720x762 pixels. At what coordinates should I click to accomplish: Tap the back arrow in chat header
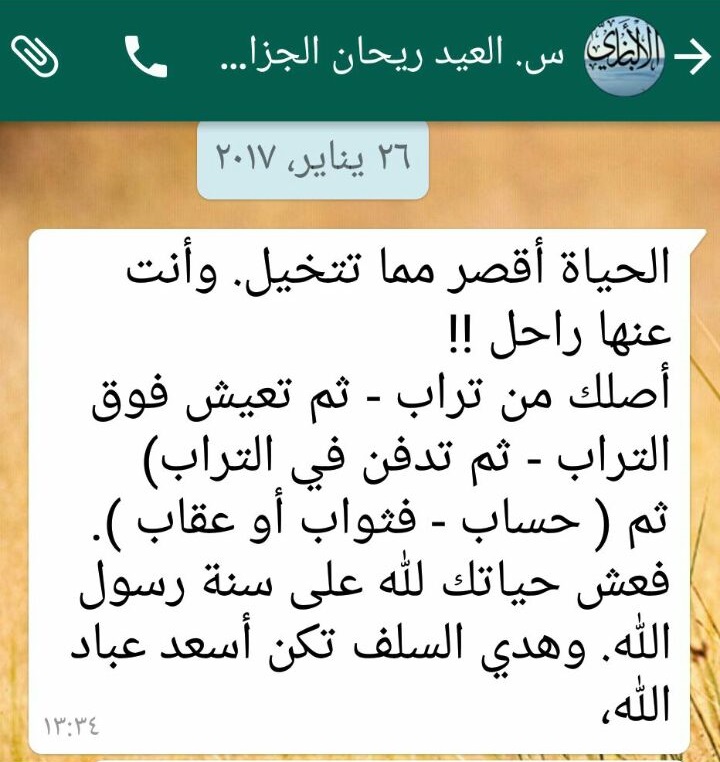point(693,58)
